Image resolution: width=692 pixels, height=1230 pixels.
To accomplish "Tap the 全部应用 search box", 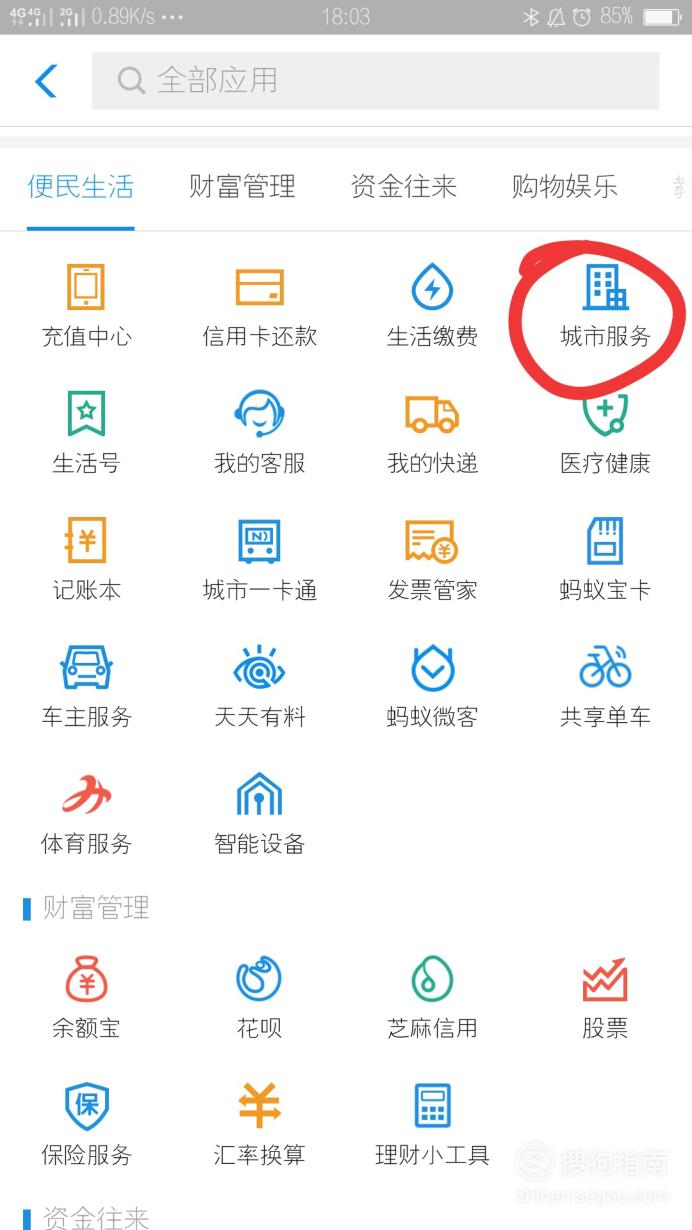I will (x=375, y=80).
